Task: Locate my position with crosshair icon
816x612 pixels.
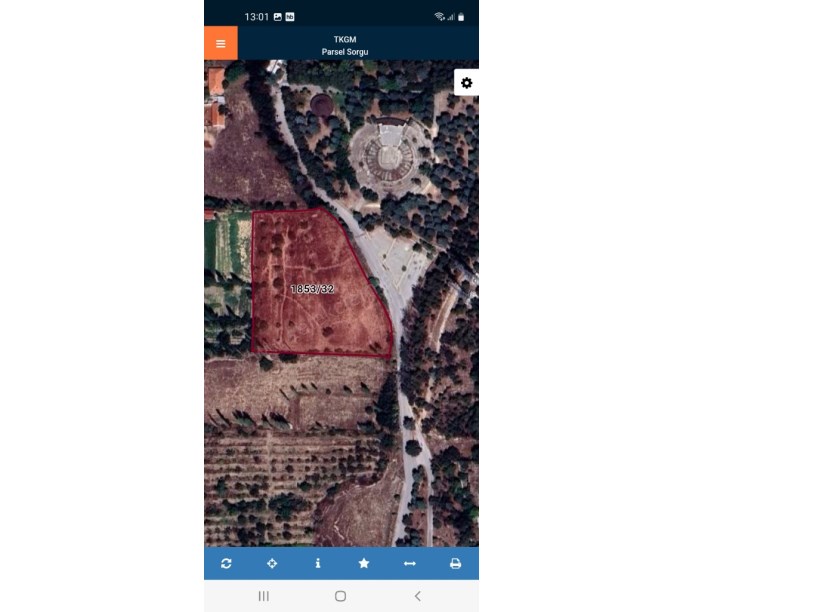Action: tap(272, 564)
